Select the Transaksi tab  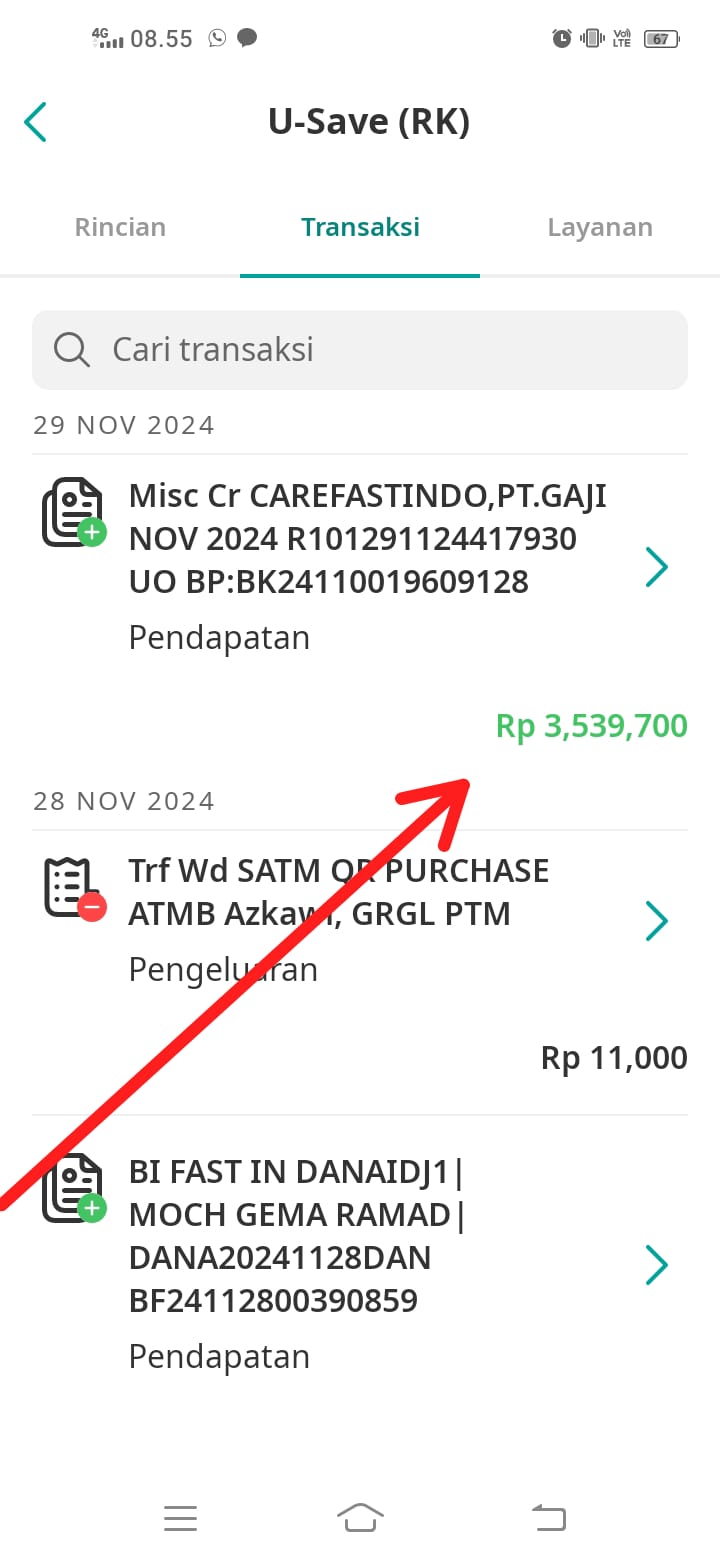(360, 227)
